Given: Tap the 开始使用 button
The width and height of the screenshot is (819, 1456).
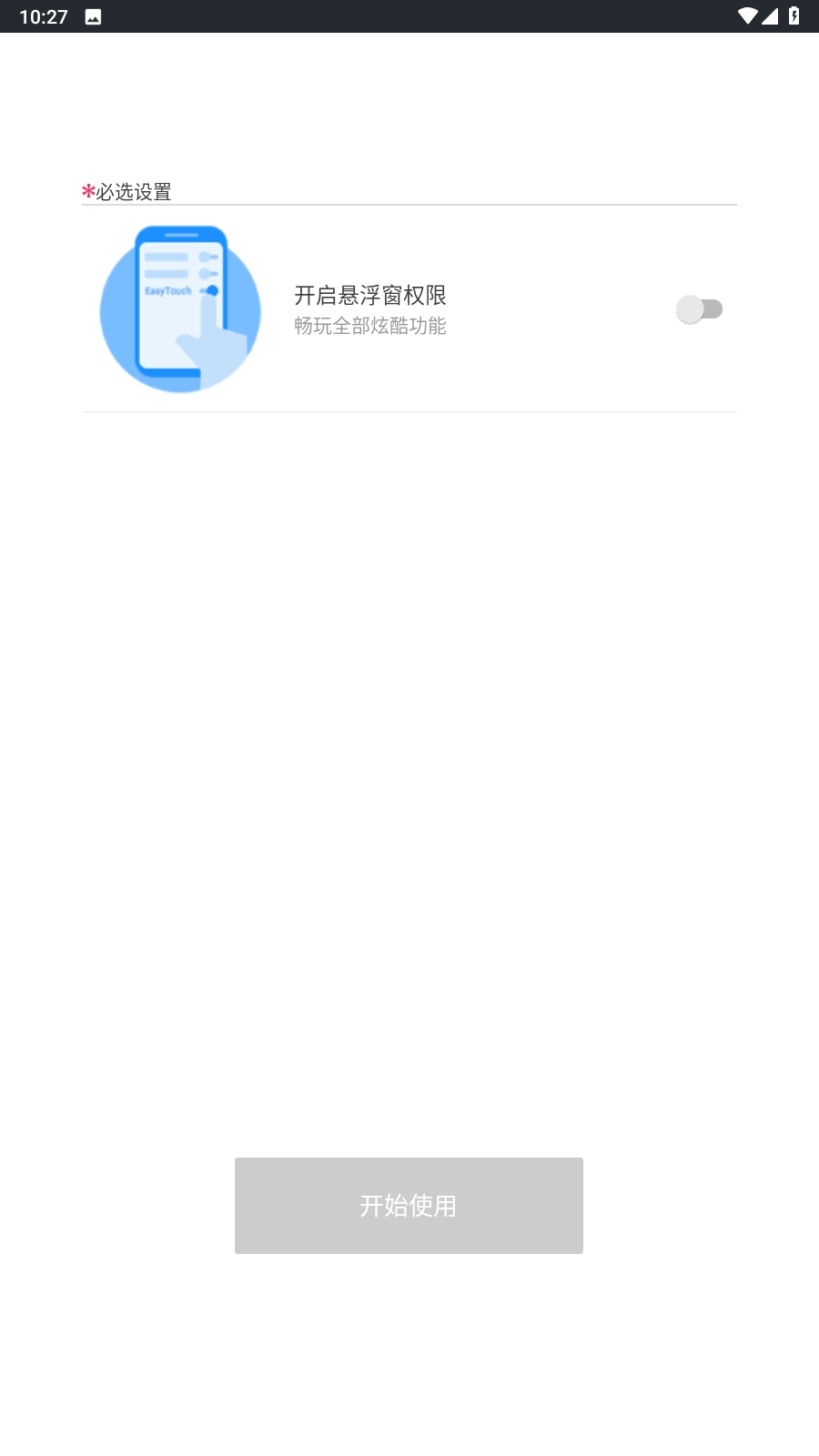Looking at the screenshot, I should tap(409, 1206).
